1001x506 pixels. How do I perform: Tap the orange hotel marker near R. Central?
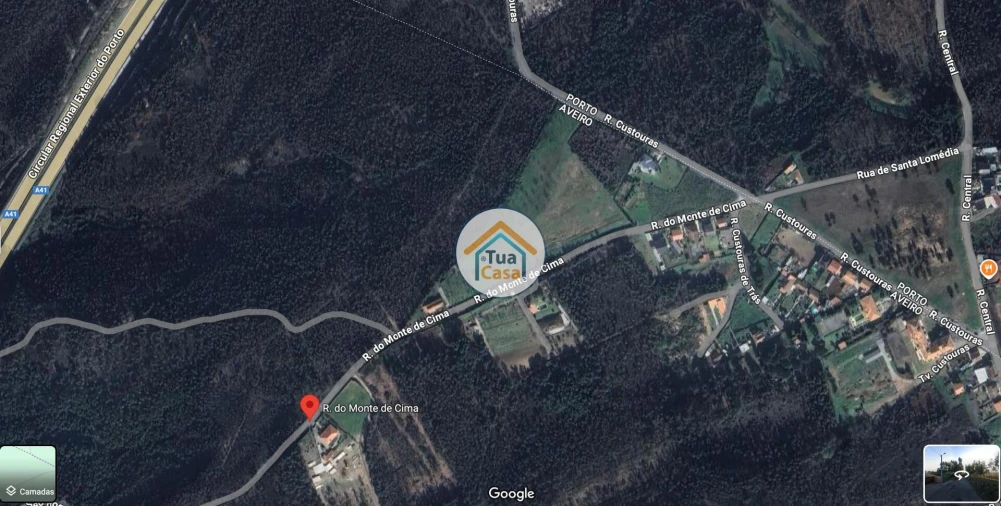point(989,268)
